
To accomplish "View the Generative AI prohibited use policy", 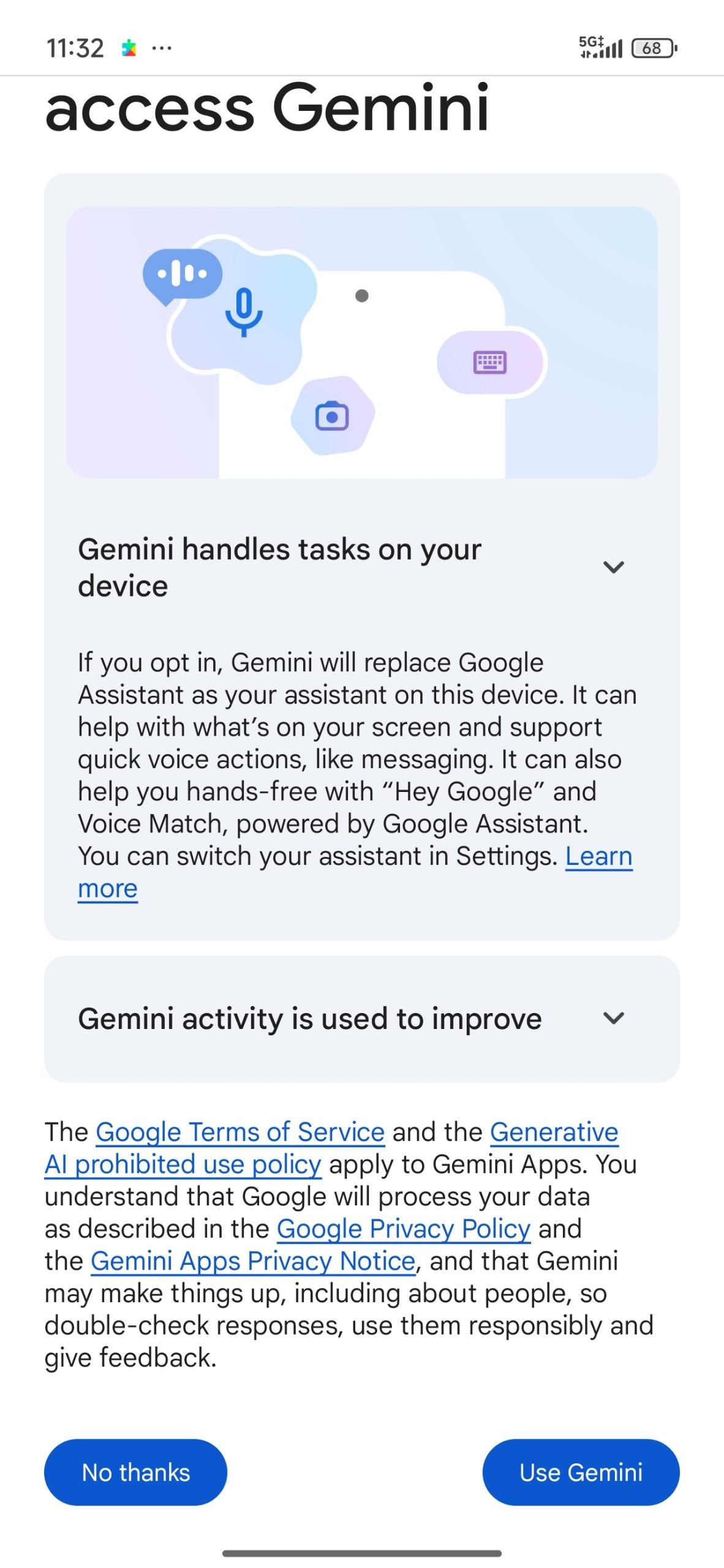I will pyautogui.click(x=183, y=1164).
